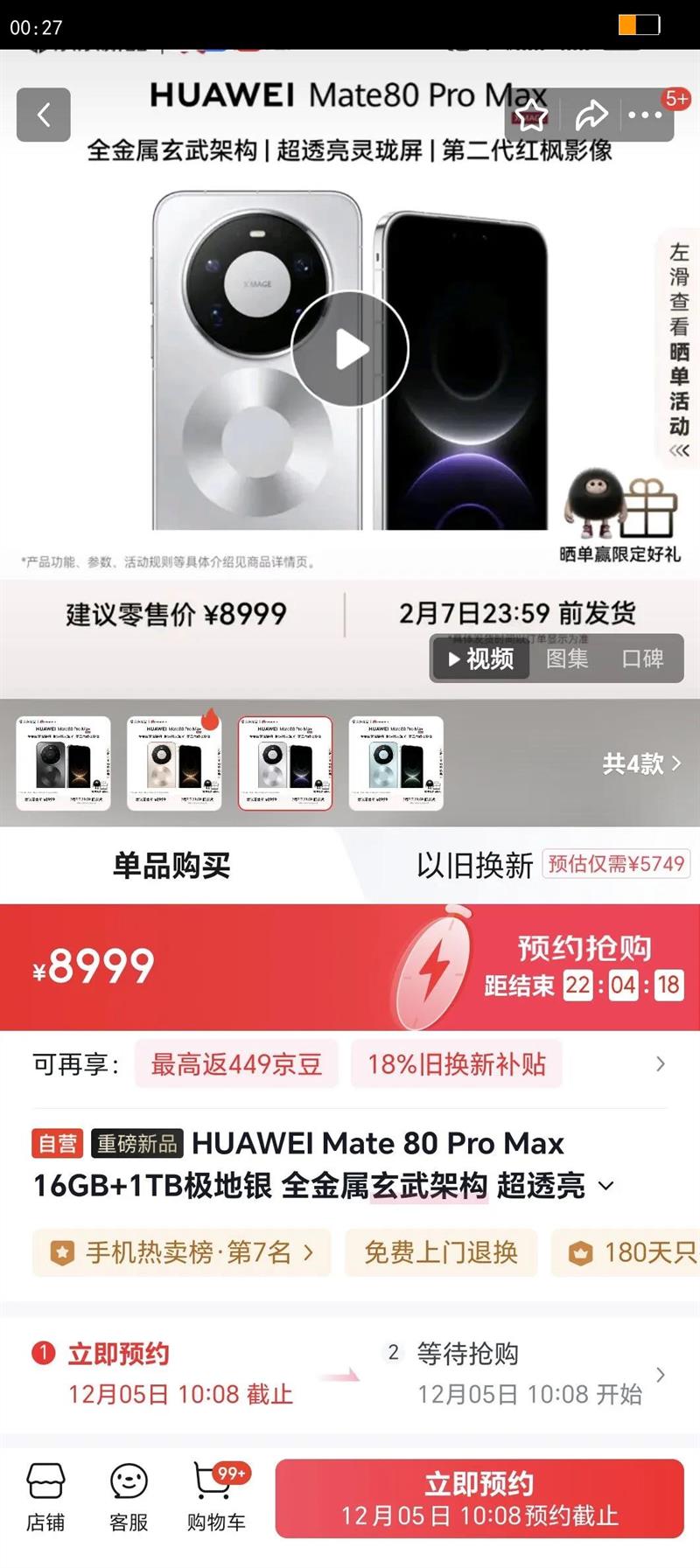Select the 单品购买 purchase option
This screenshot has height=1568, width=700.
(x=171, y=864)
